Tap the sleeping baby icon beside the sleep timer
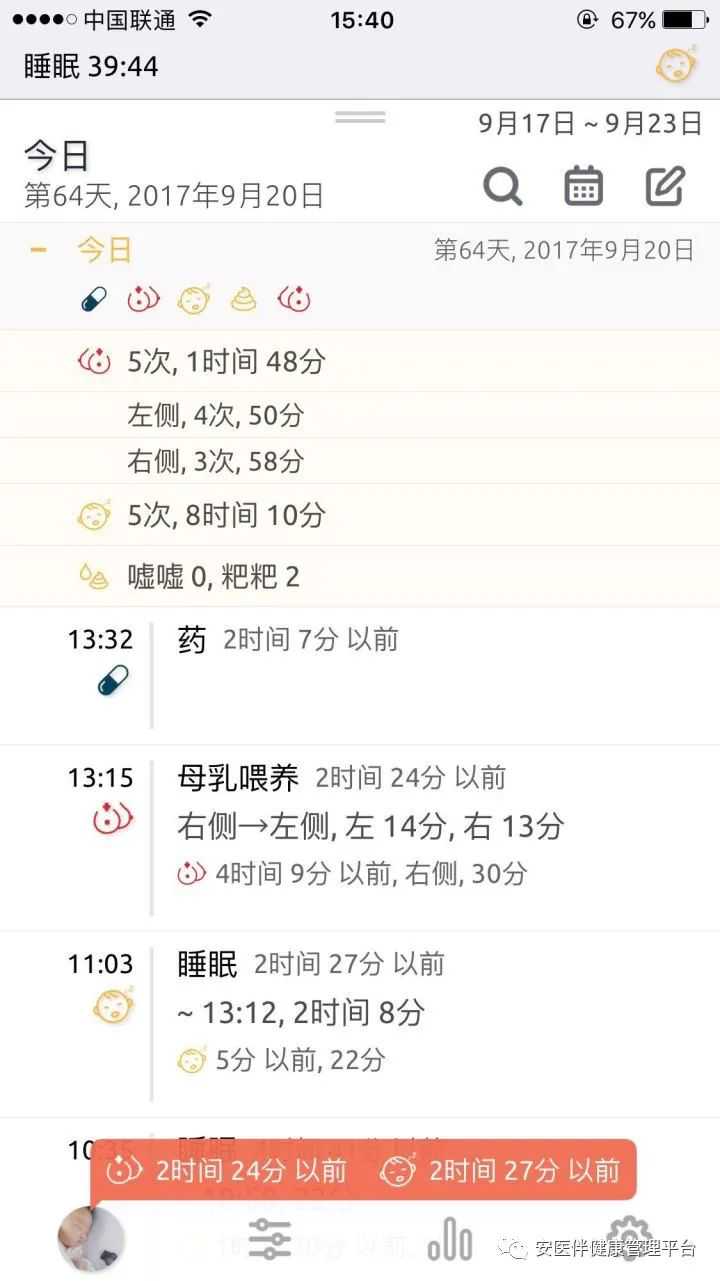The image size is (720, 1281). tap(676, 65)
